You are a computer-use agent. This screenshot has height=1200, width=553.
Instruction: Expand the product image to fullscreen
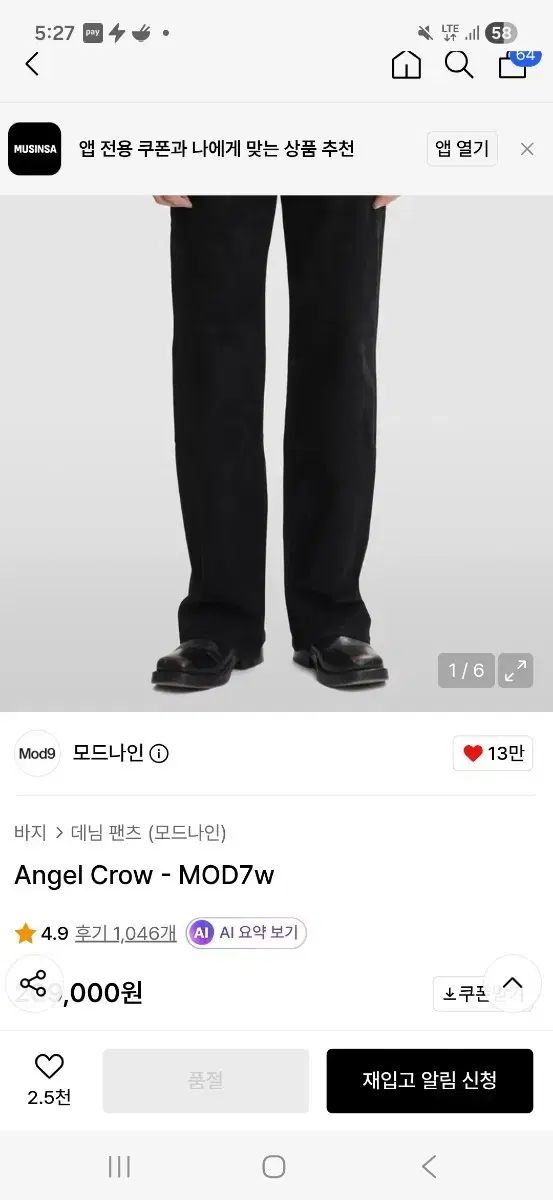coord(516,670)
